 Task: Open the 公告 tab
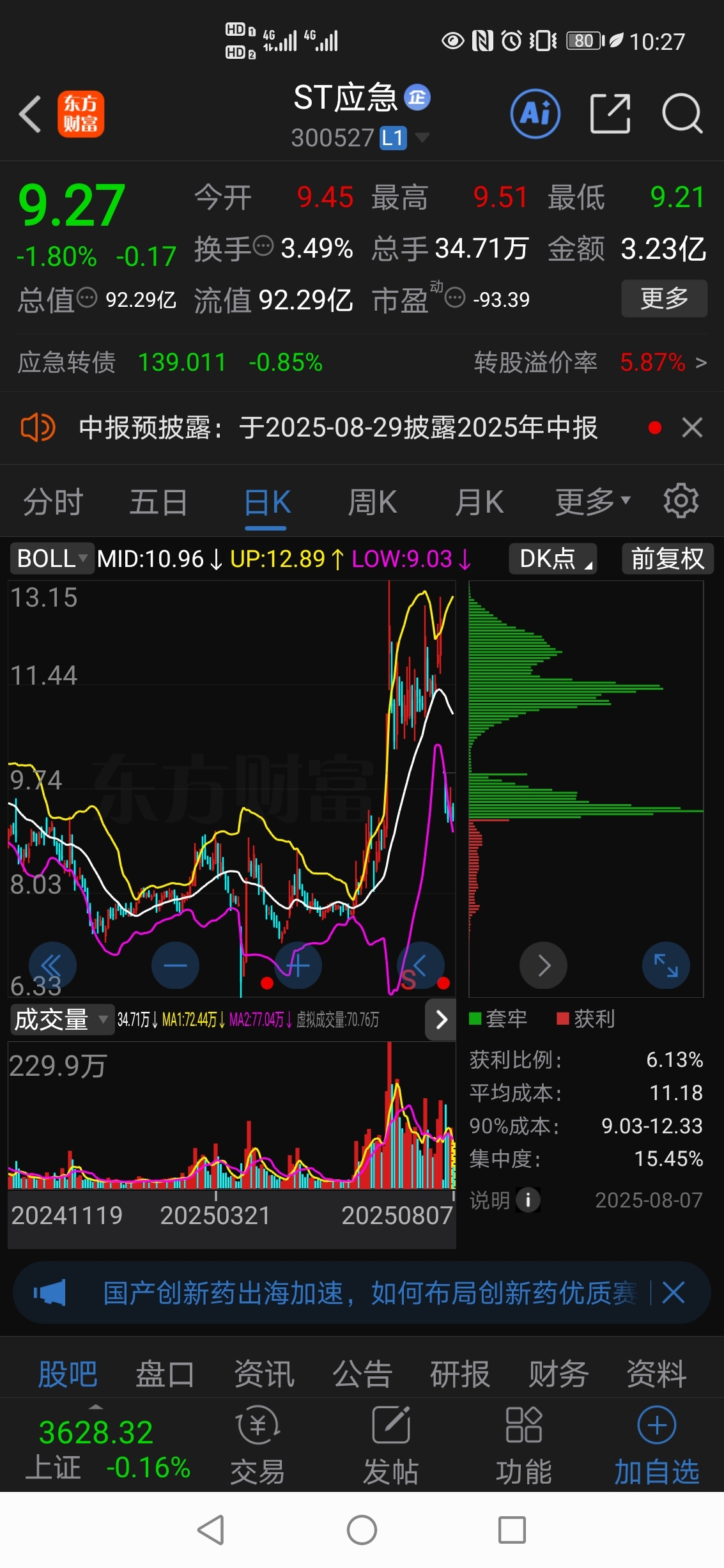click(x=362, y=1374)
